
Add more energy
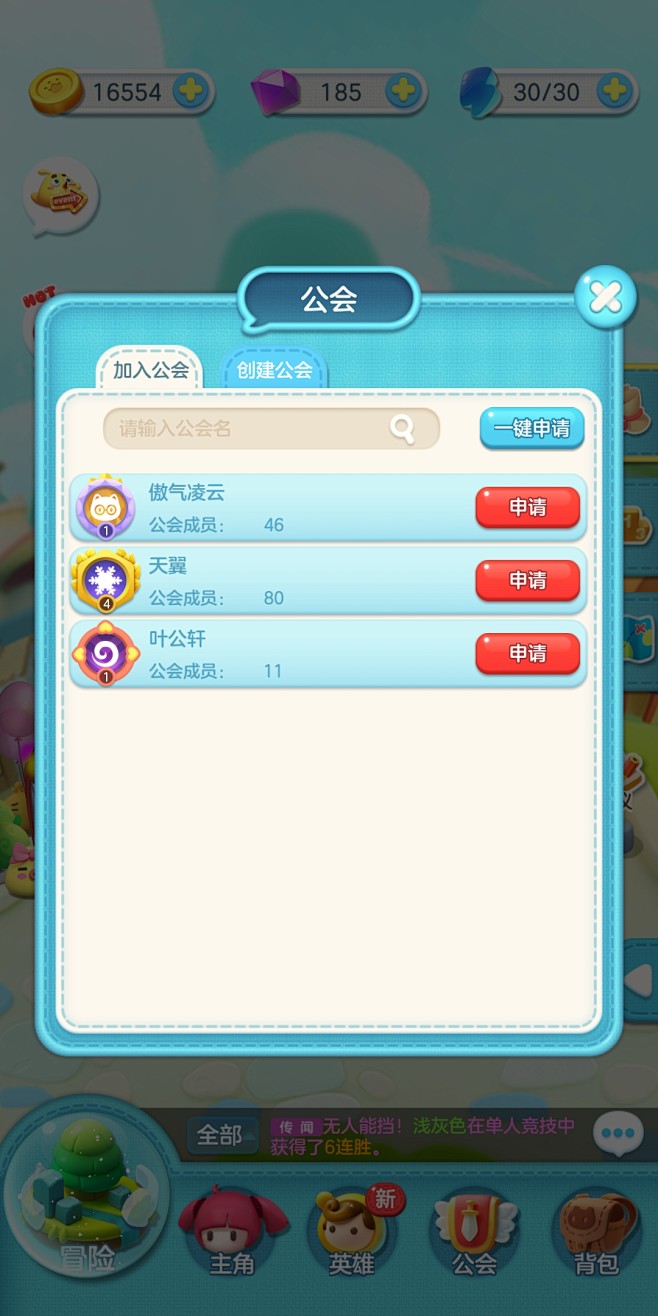click(x=614, y=92)
